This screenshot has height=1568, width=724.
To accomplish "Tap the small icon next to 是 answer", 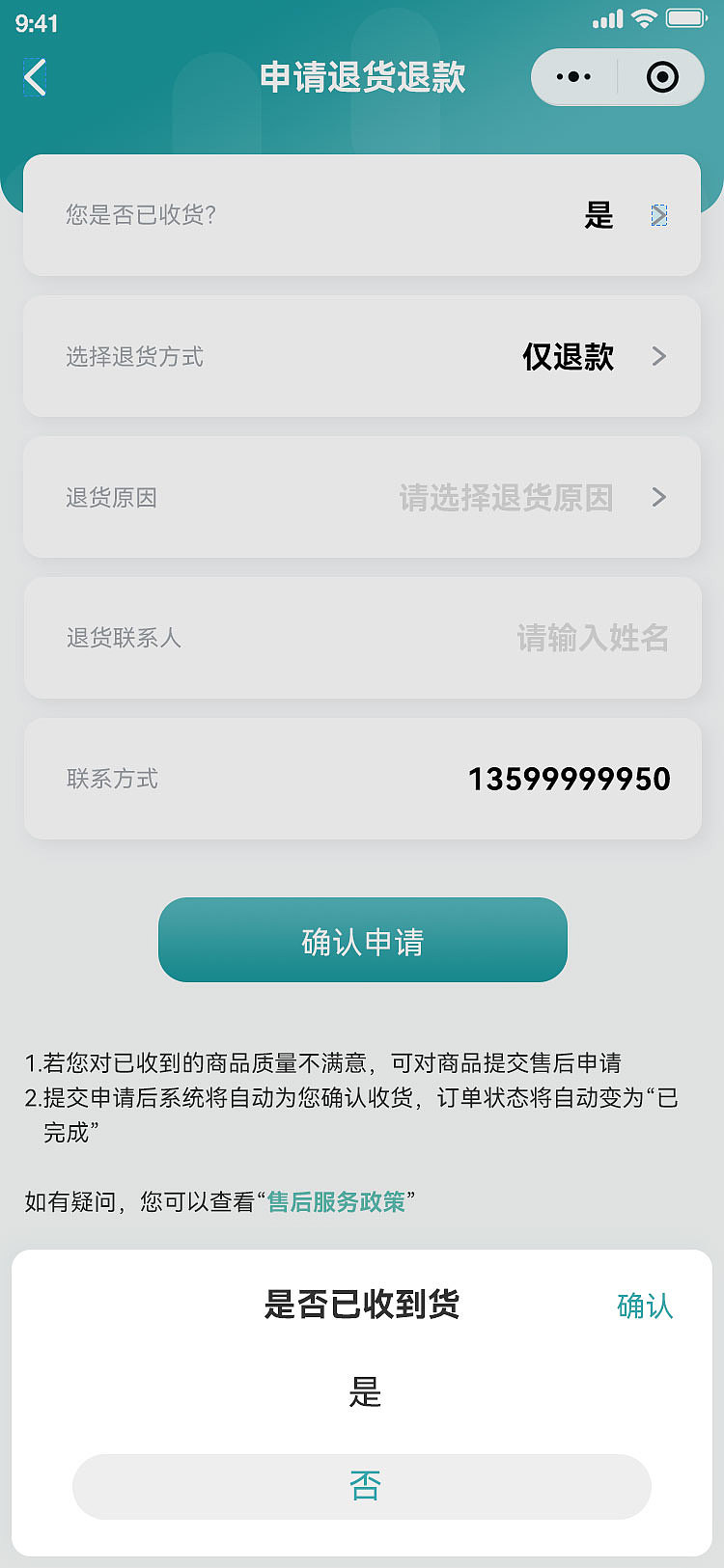I will pyautogui.click(x=657, y=216).
